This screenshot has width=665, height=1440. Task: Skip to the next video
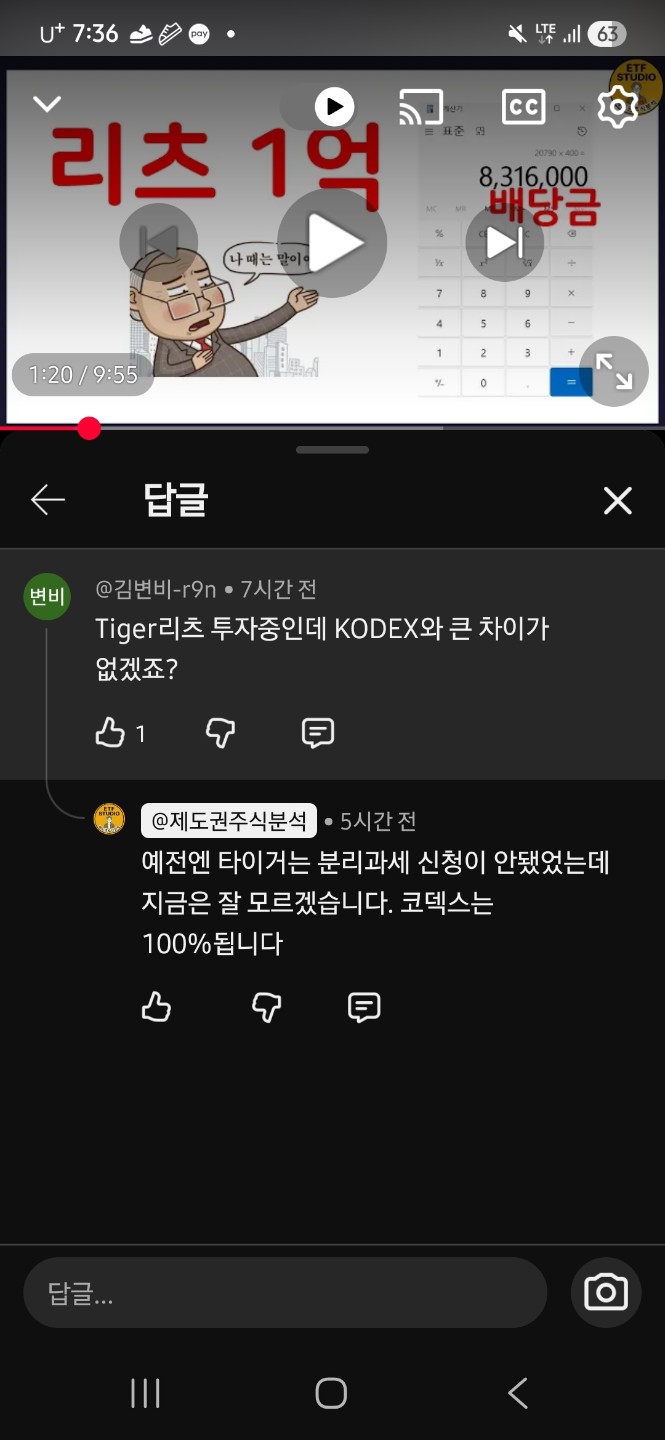tap(504, 243)
